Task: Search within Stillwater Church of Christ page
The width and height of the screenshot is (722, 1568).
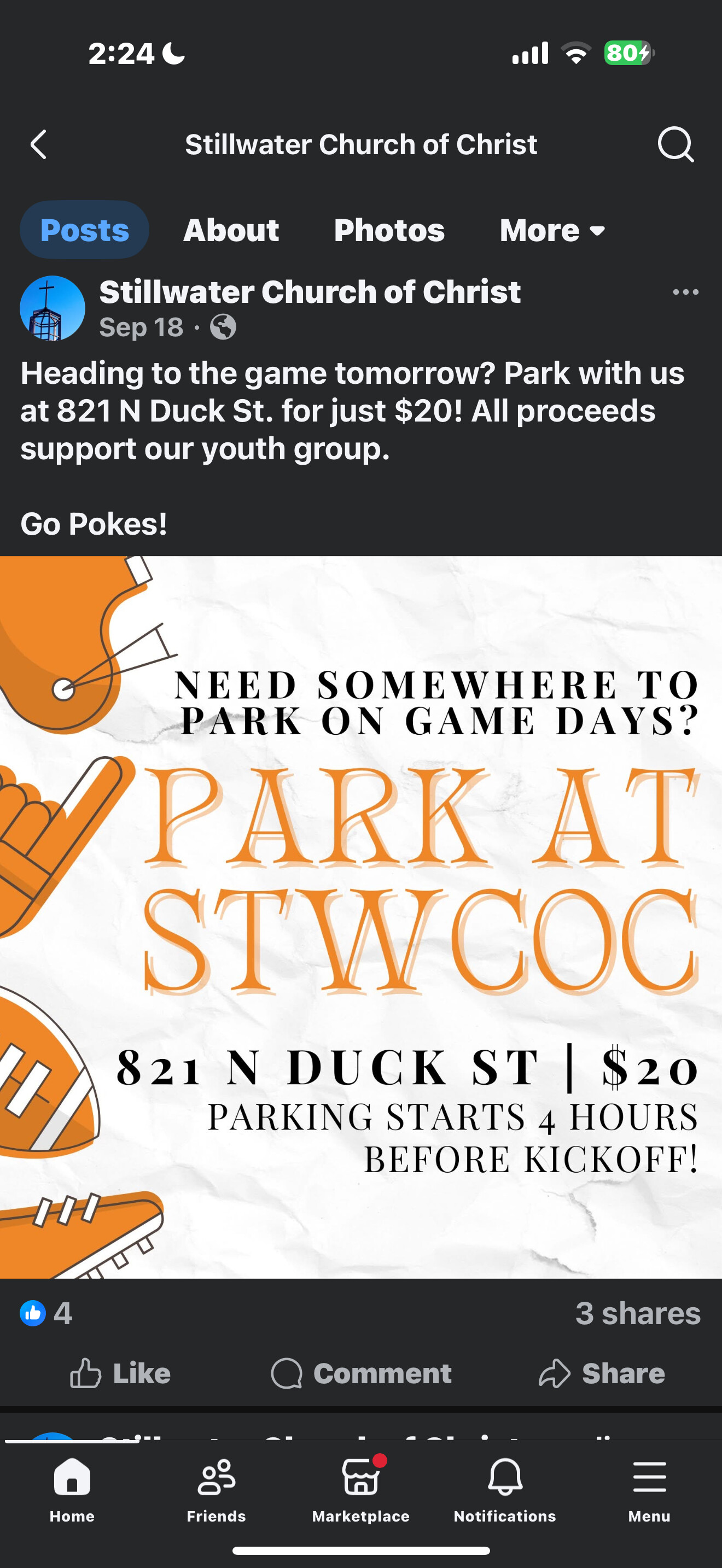Action: 675,145
